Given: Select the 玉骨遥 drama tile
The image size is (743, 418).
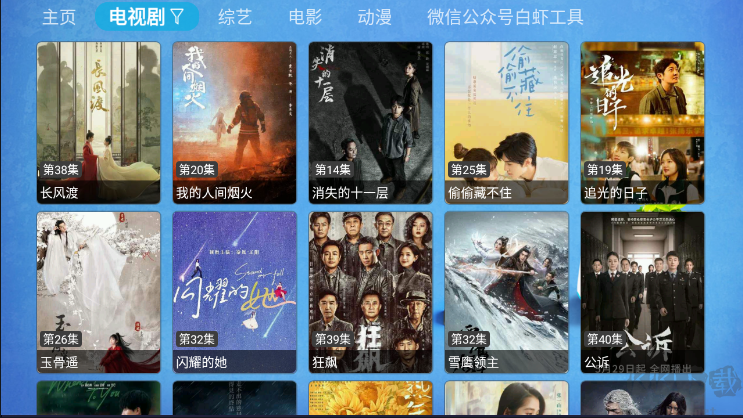Looking at the screenshot, I should point(98,292).
